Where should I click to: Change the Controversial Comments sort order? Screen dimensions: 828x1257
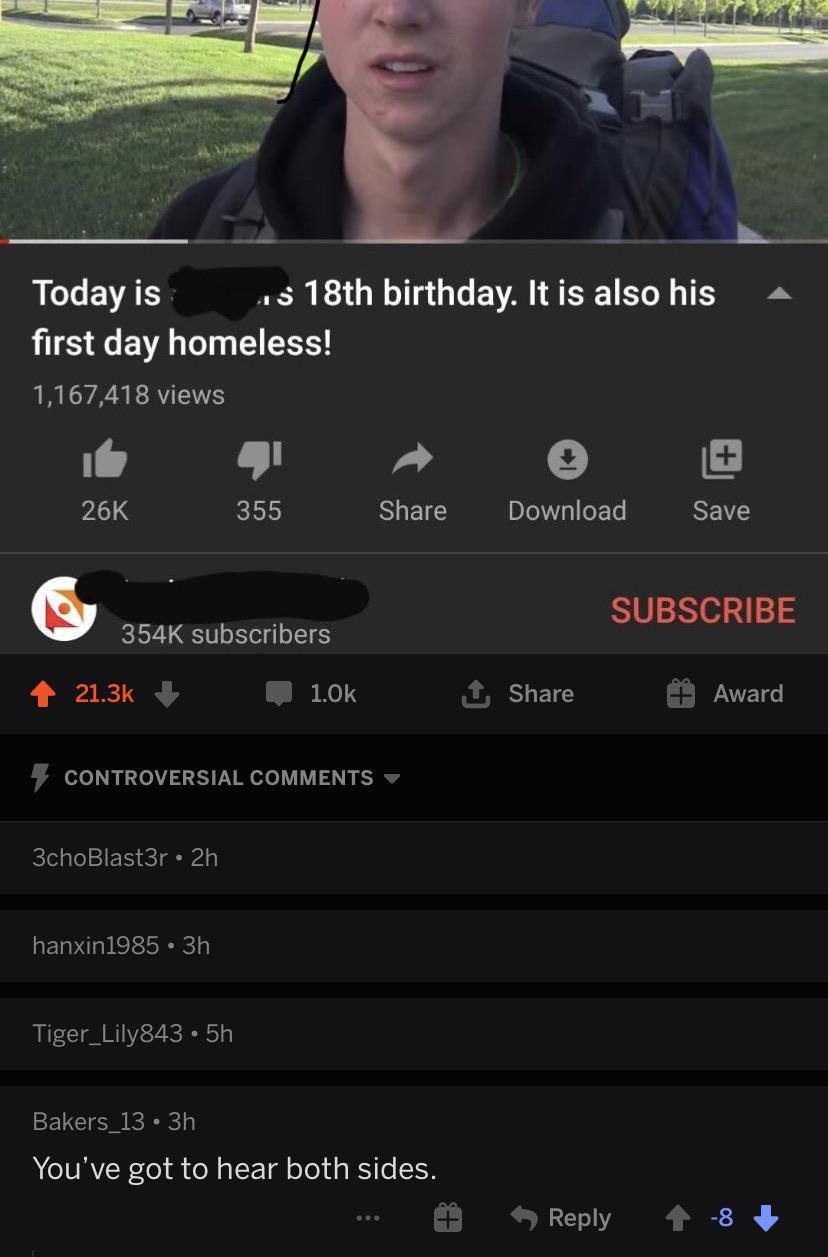click(218, 778)
